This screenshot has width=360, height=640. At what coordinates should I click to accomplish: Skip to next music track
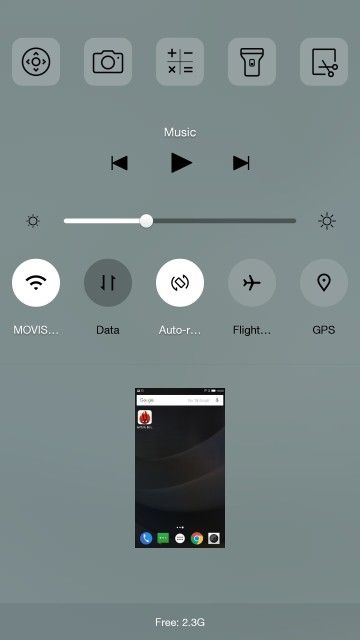coord(241,163)
